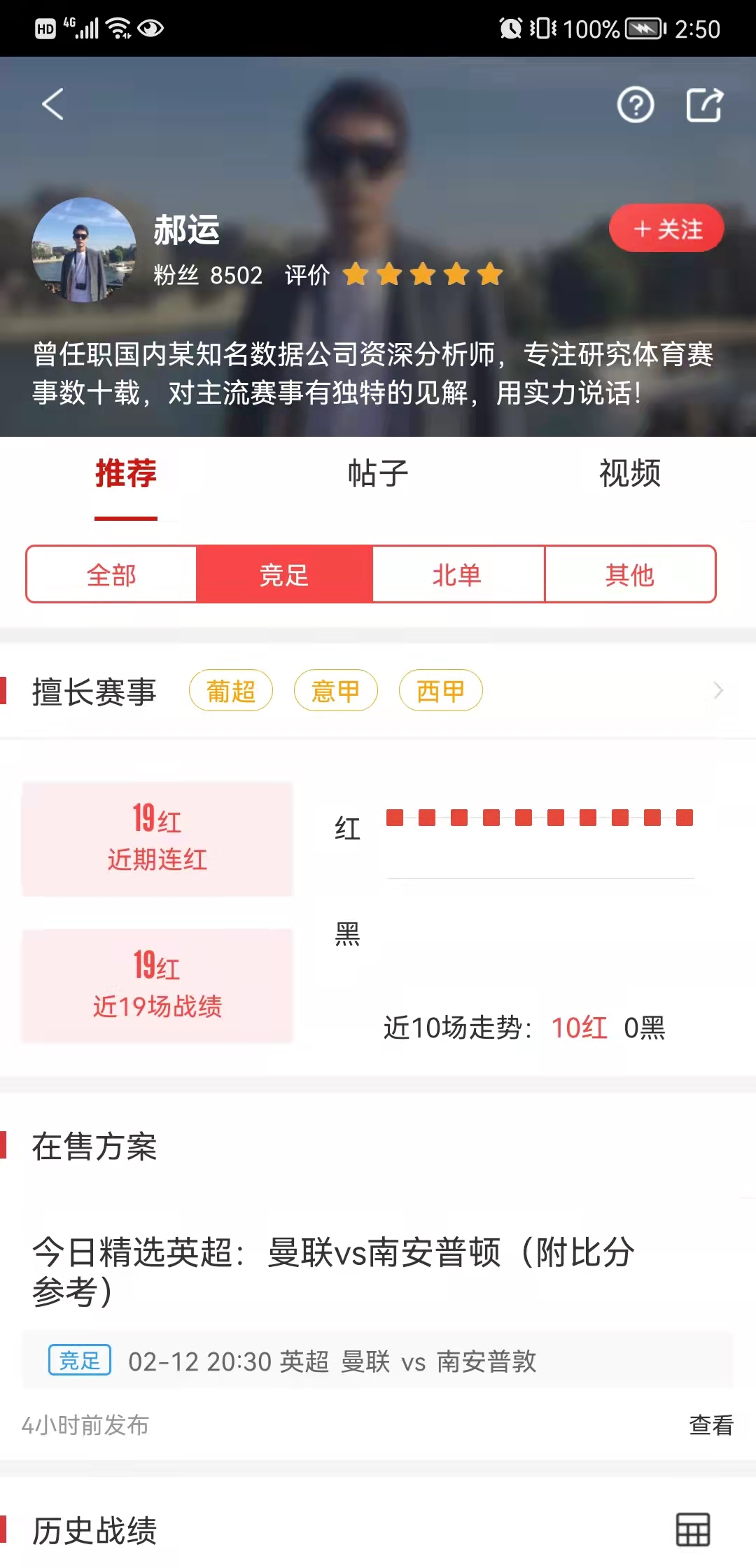Tap the 葡超 league chip
The image size is (756, 1568).
point(230,691)
